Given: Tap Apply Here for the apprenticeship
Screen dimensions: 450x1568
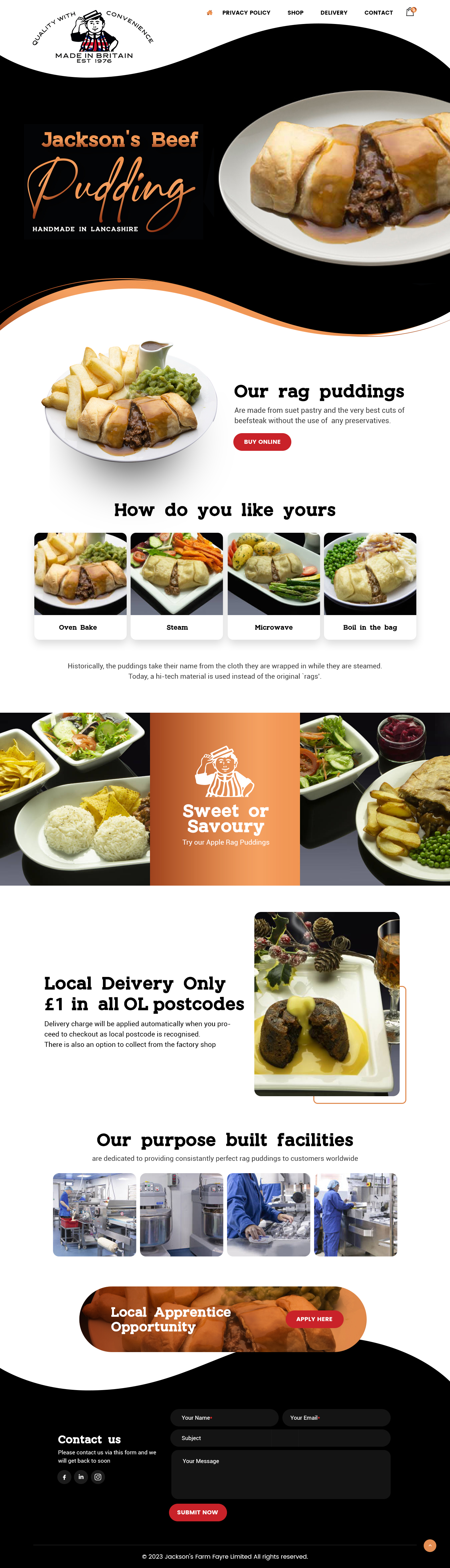Looking at the screenshot, I should pyautogui.click(x=314, y=1319).
